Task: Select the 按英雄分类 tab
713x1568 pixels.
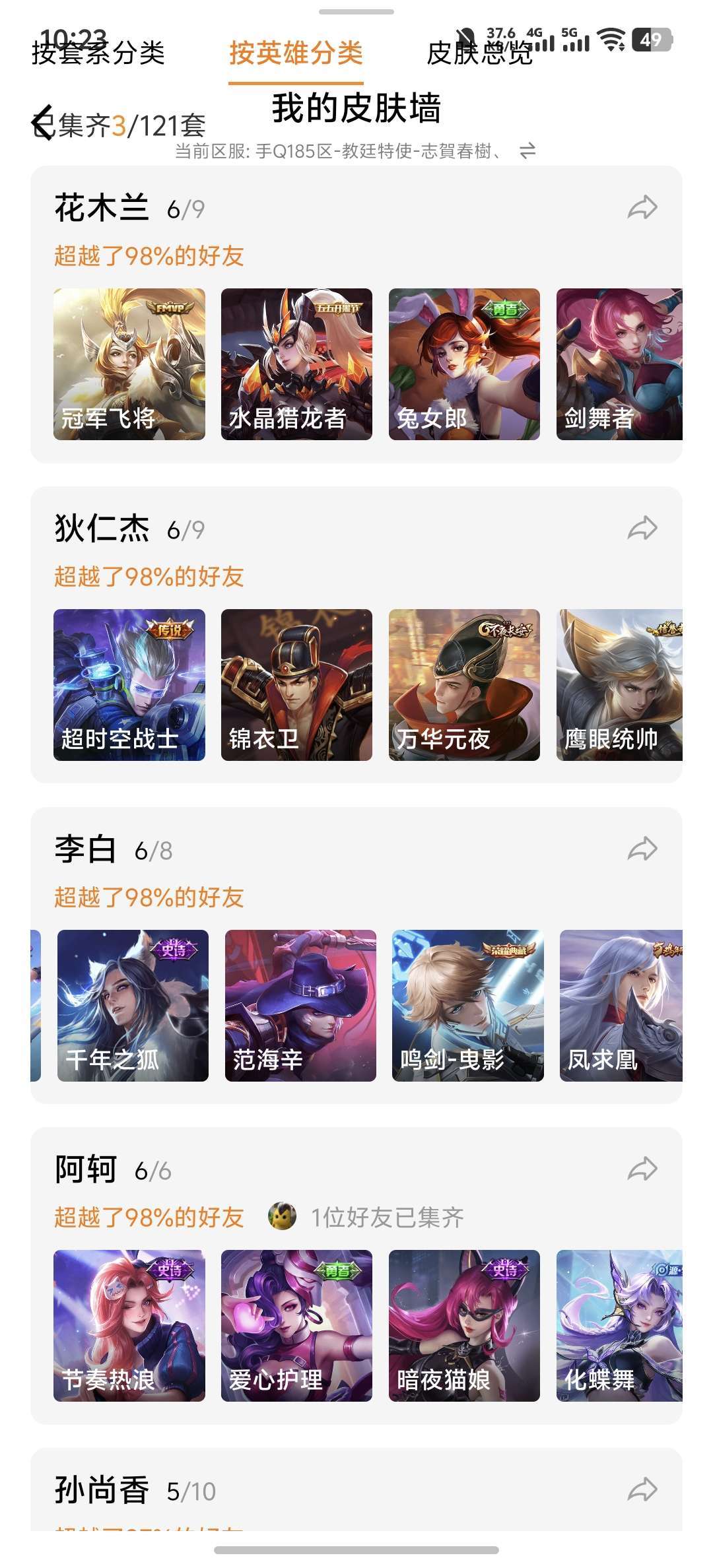Action: [296, 53]
